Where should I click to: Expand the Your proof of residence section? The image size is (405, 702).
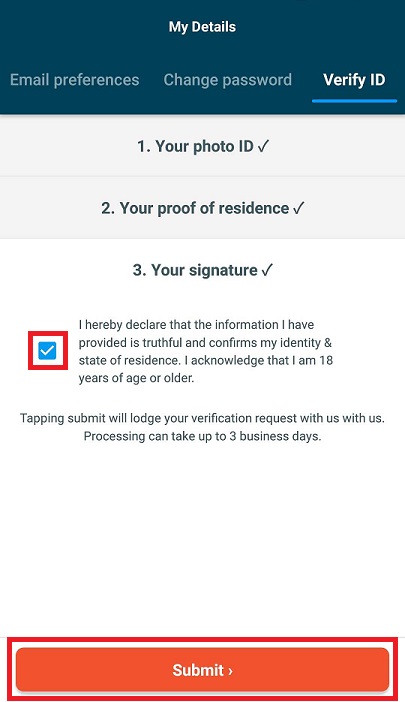tap(202, 208)
